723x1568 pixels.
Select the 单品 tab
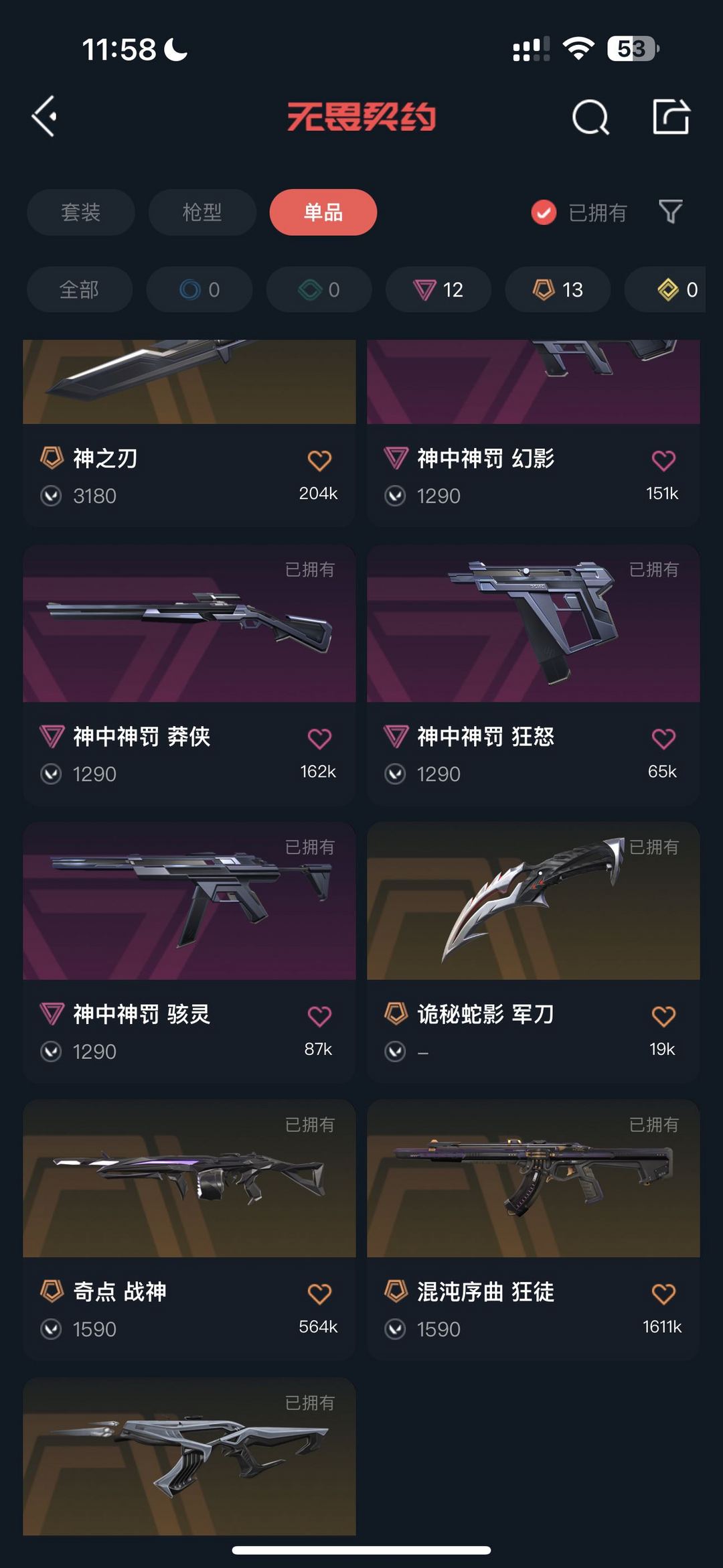tap(323, 212)
